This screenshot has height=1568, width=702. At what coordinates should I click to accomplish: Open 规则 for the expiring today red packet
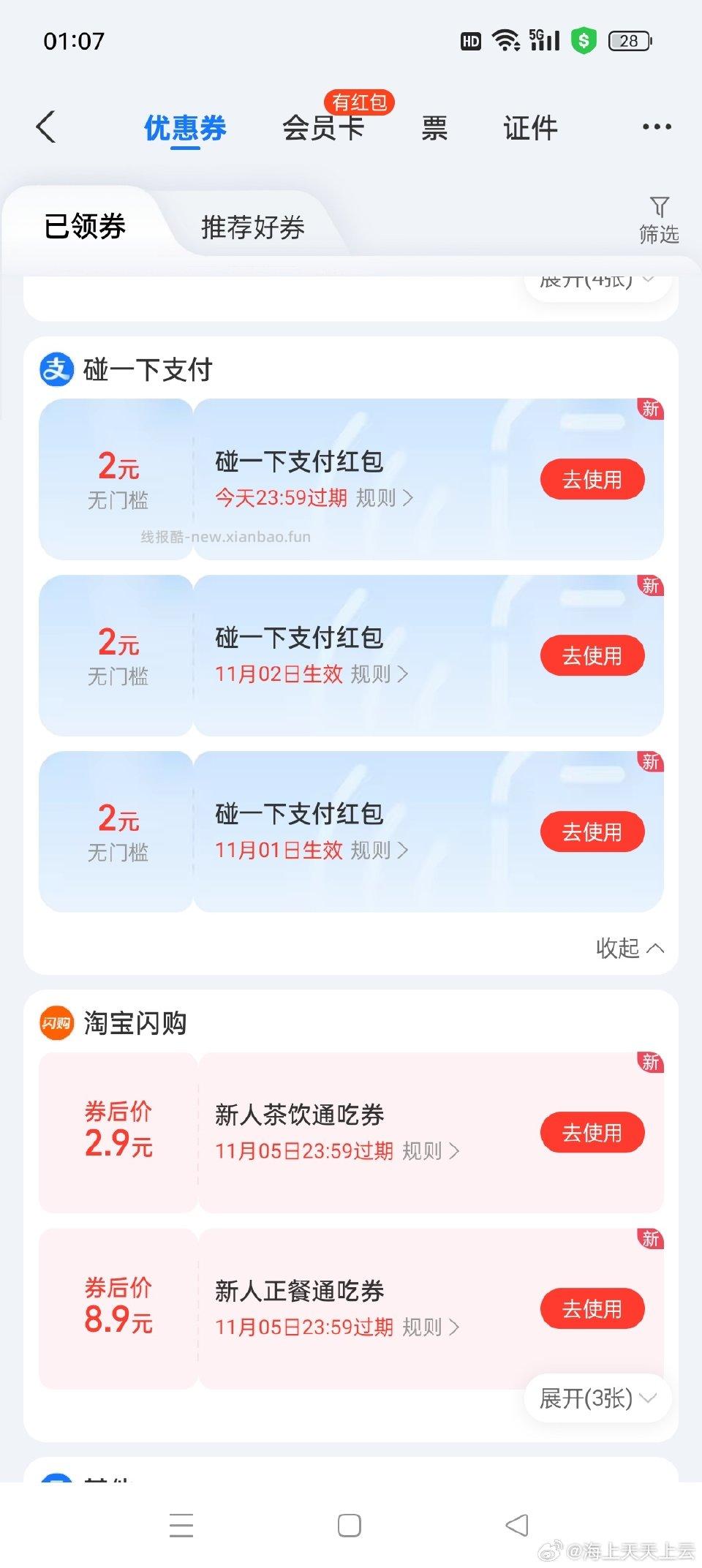(x=384, y=498)
